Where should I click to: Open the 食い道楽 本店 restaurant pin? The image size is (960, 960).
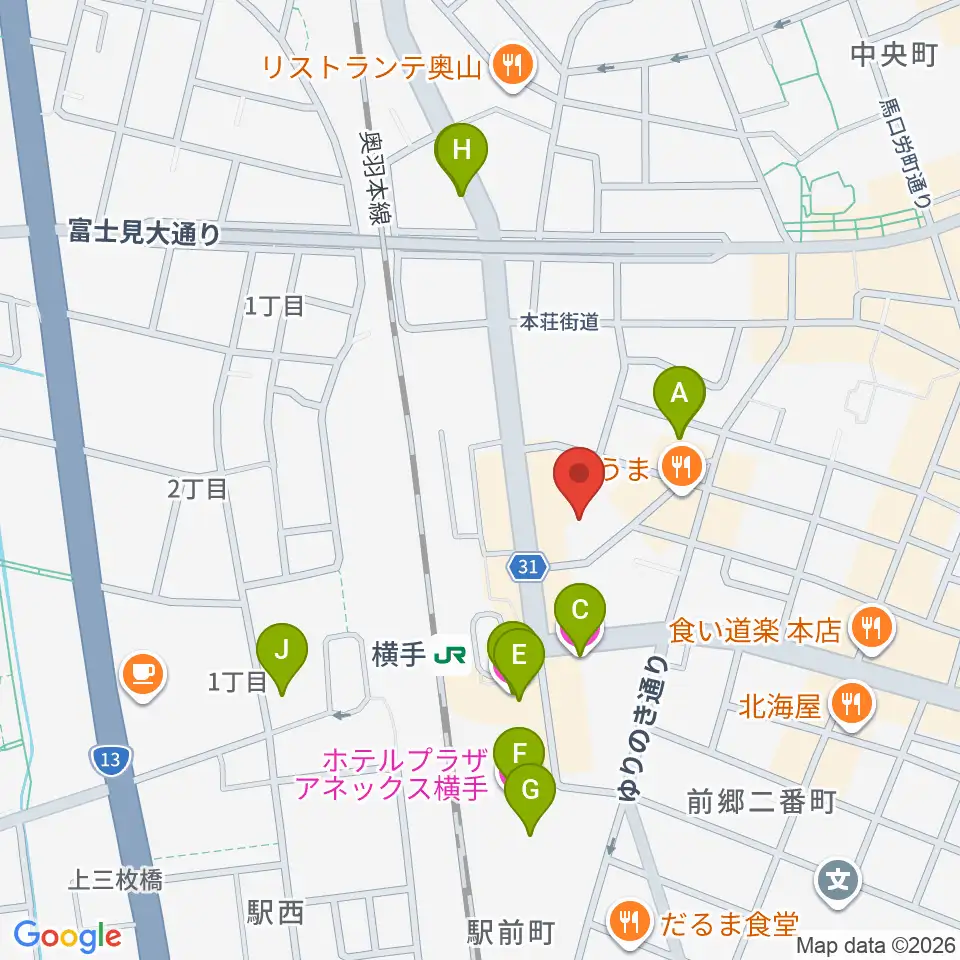(873, 629)
